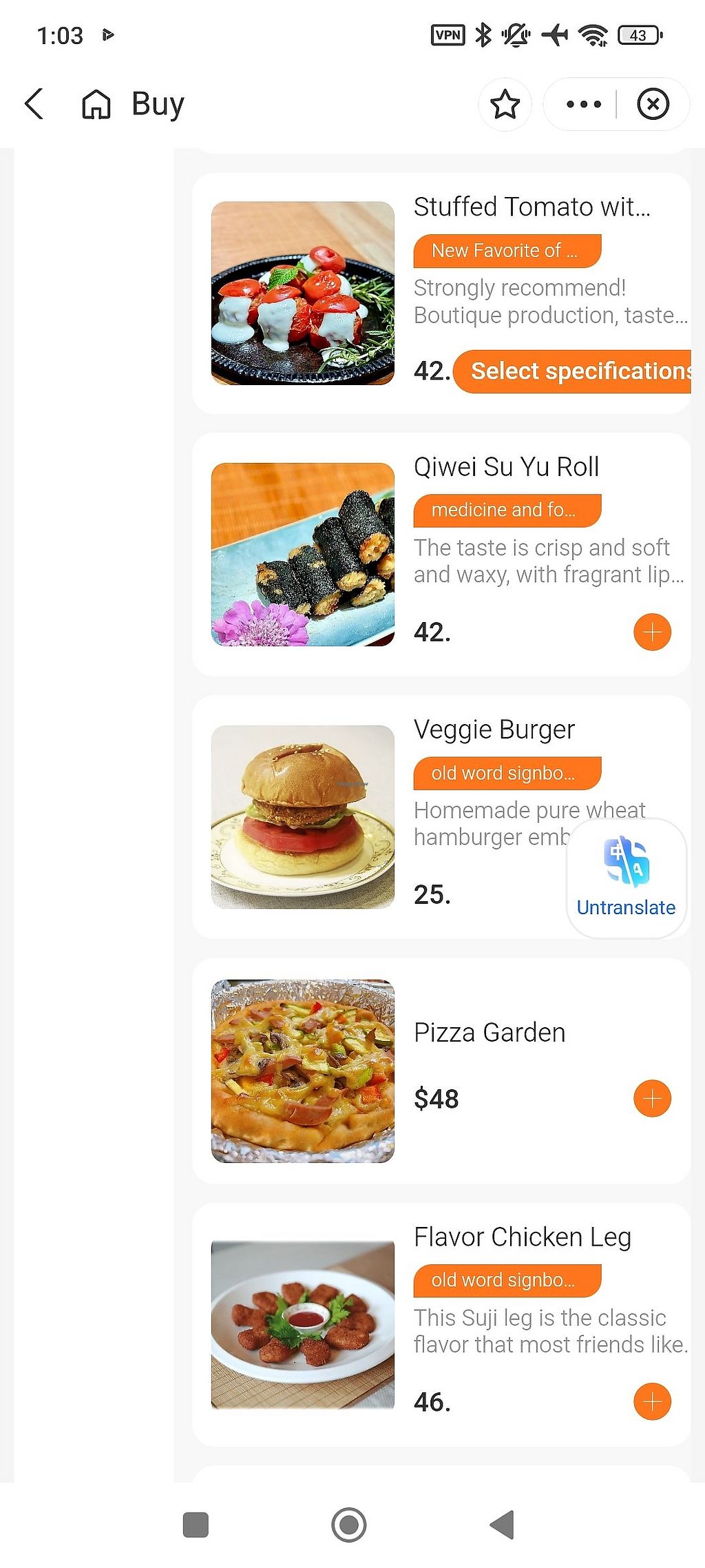
Task: Open recent apps from the navigation bar
Action: tap(196, 1525)
